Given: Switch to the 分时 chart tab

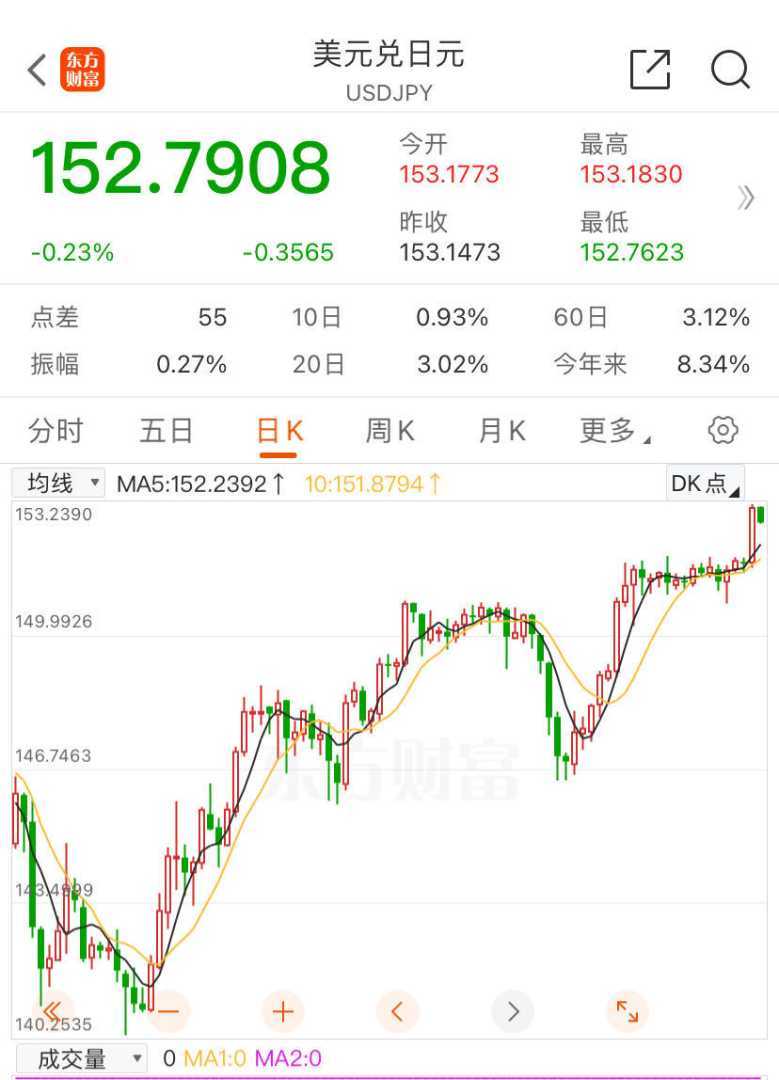Looking at the screenshot, I should coord(56,431).
